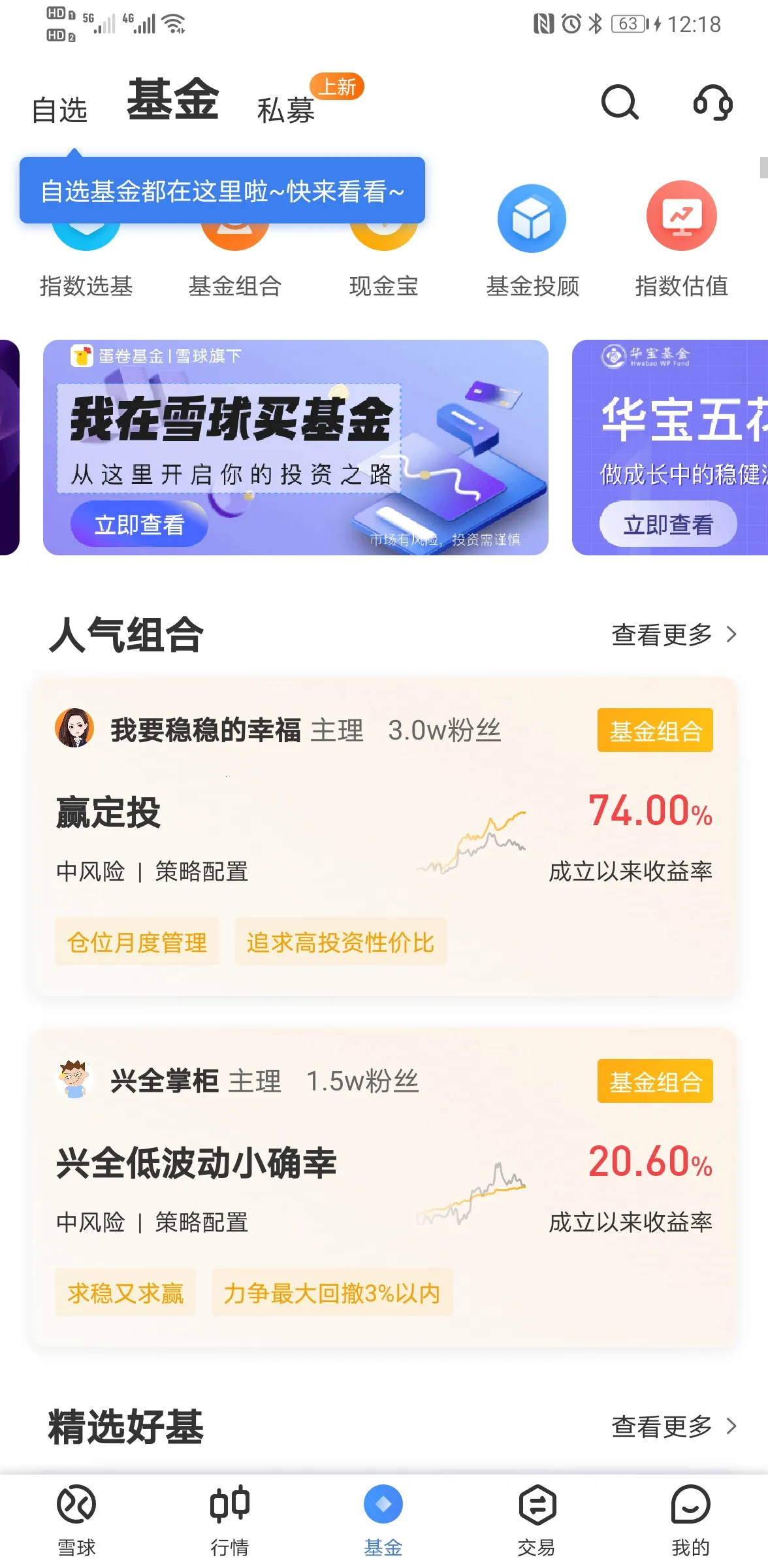Switch to the 私募 tab with 上新 badge
768x1568 pixels.
tap(285, 110)
